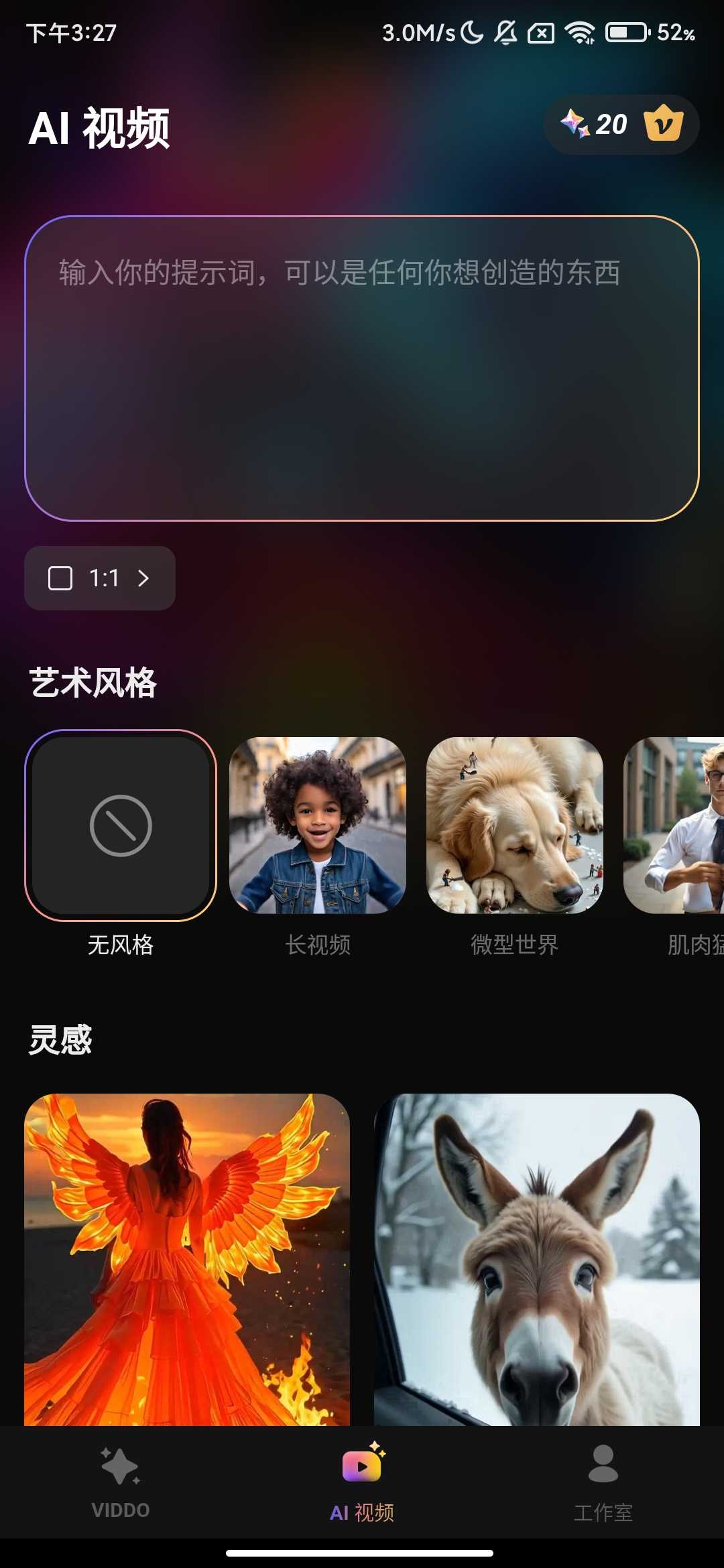Open the 20 credits premium badge
724x1568 pixels.
(621, 125)
